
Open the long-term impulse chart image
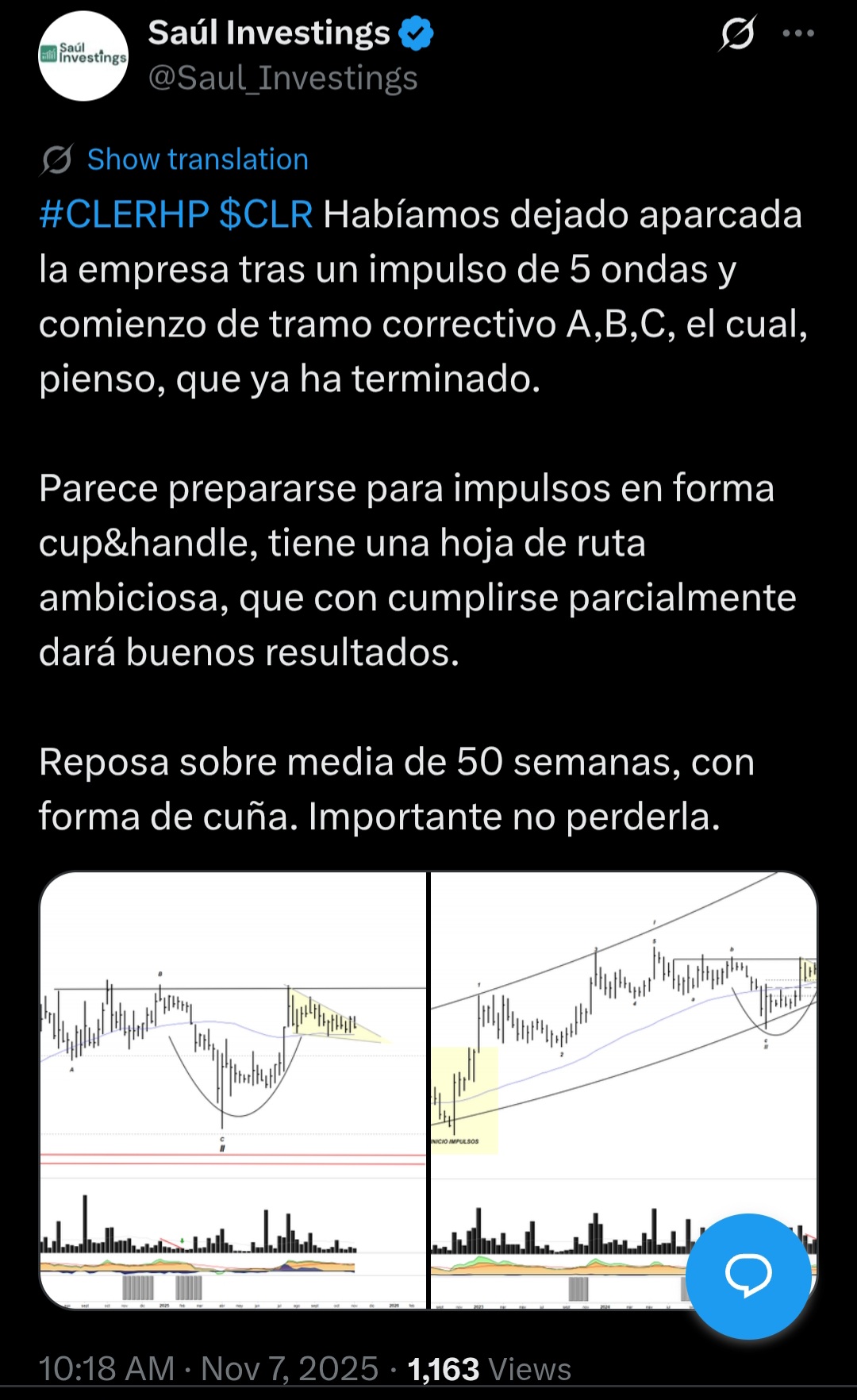tap(624, 1090)
